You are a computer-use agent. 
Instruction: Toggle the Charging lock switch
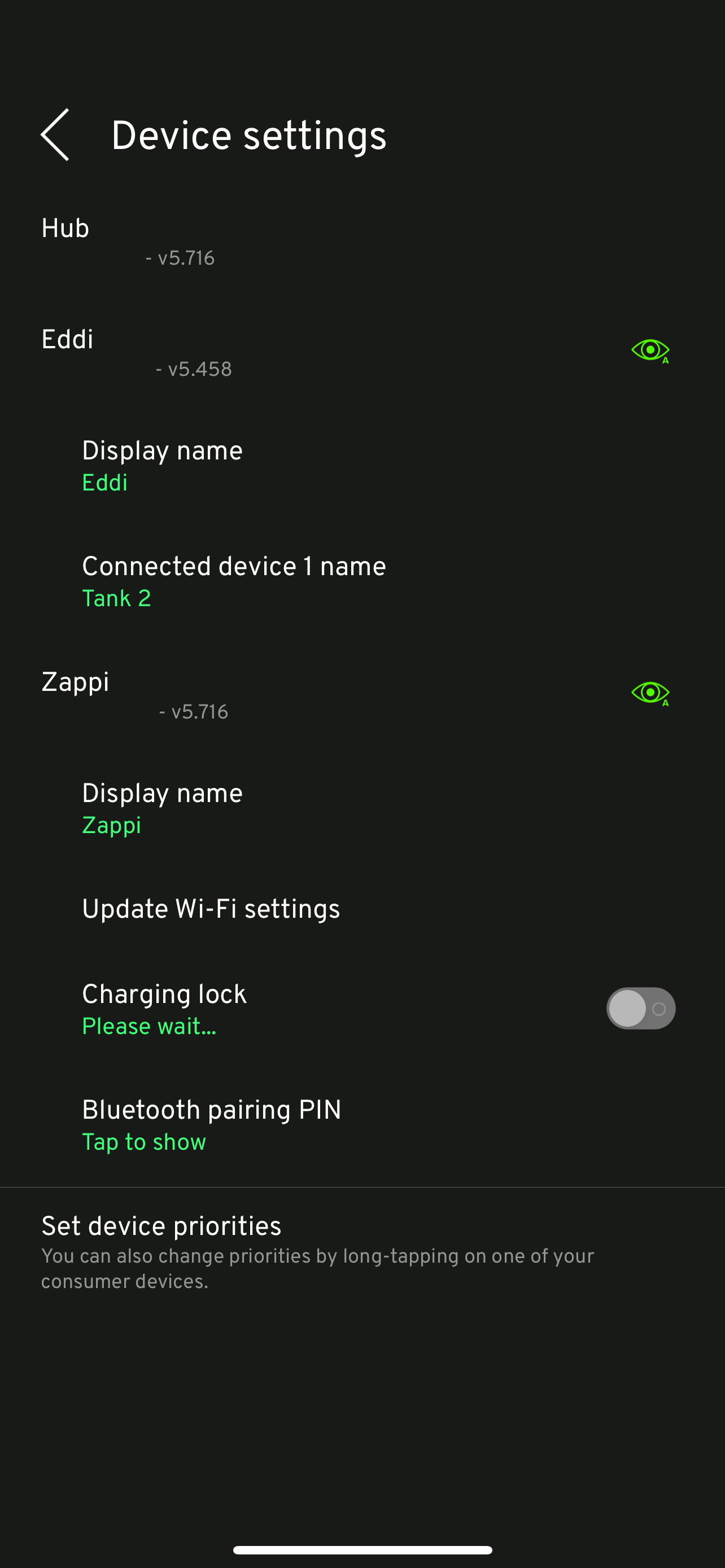(640, 1009)
